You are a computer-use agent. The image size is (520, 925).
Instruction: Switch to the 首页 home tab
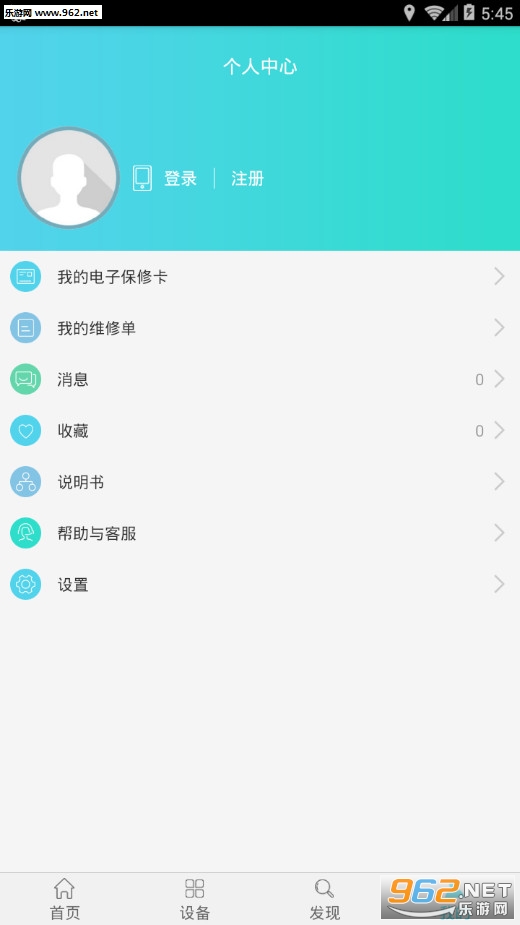(x=65, y=899)
